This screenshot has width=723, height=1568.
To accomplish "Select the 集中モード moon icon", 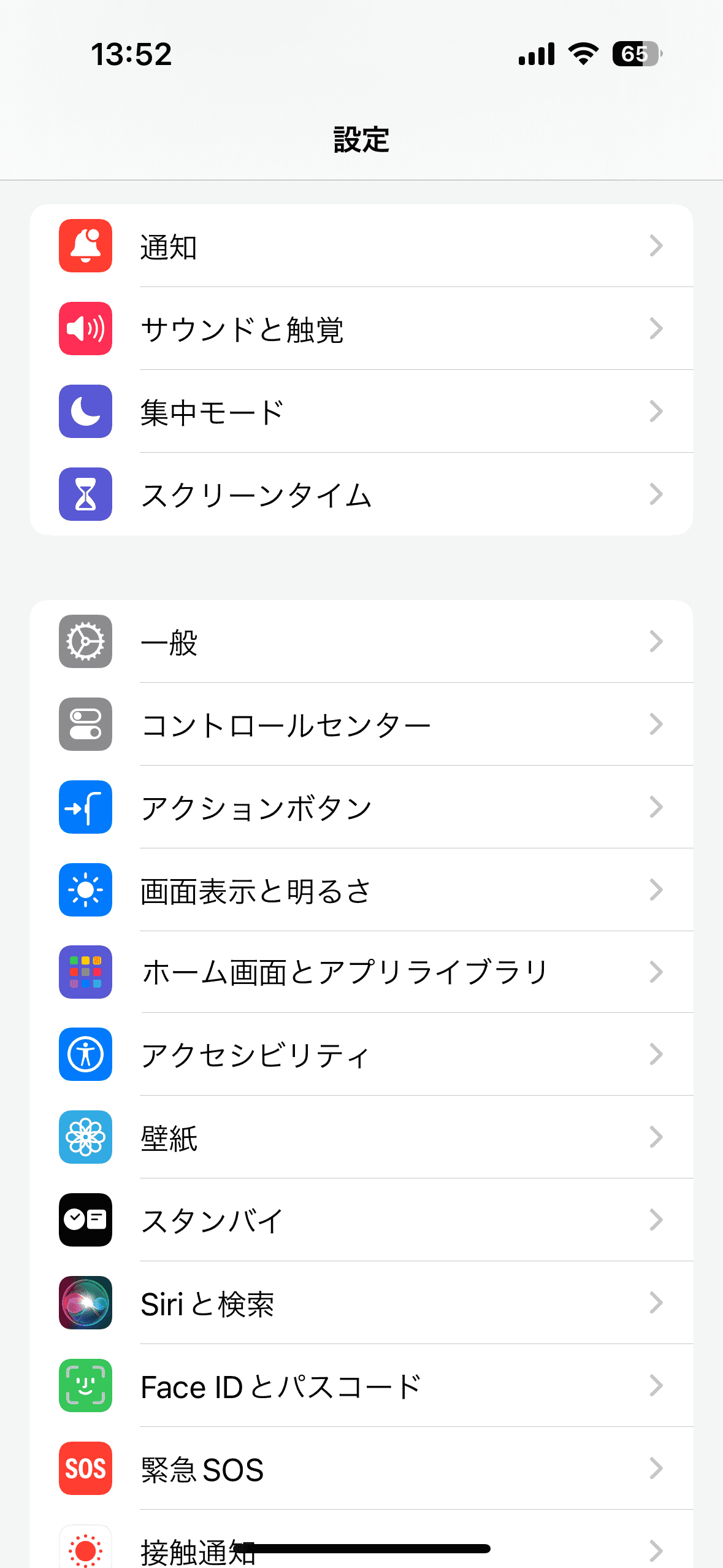I will (x=85, y=412).
